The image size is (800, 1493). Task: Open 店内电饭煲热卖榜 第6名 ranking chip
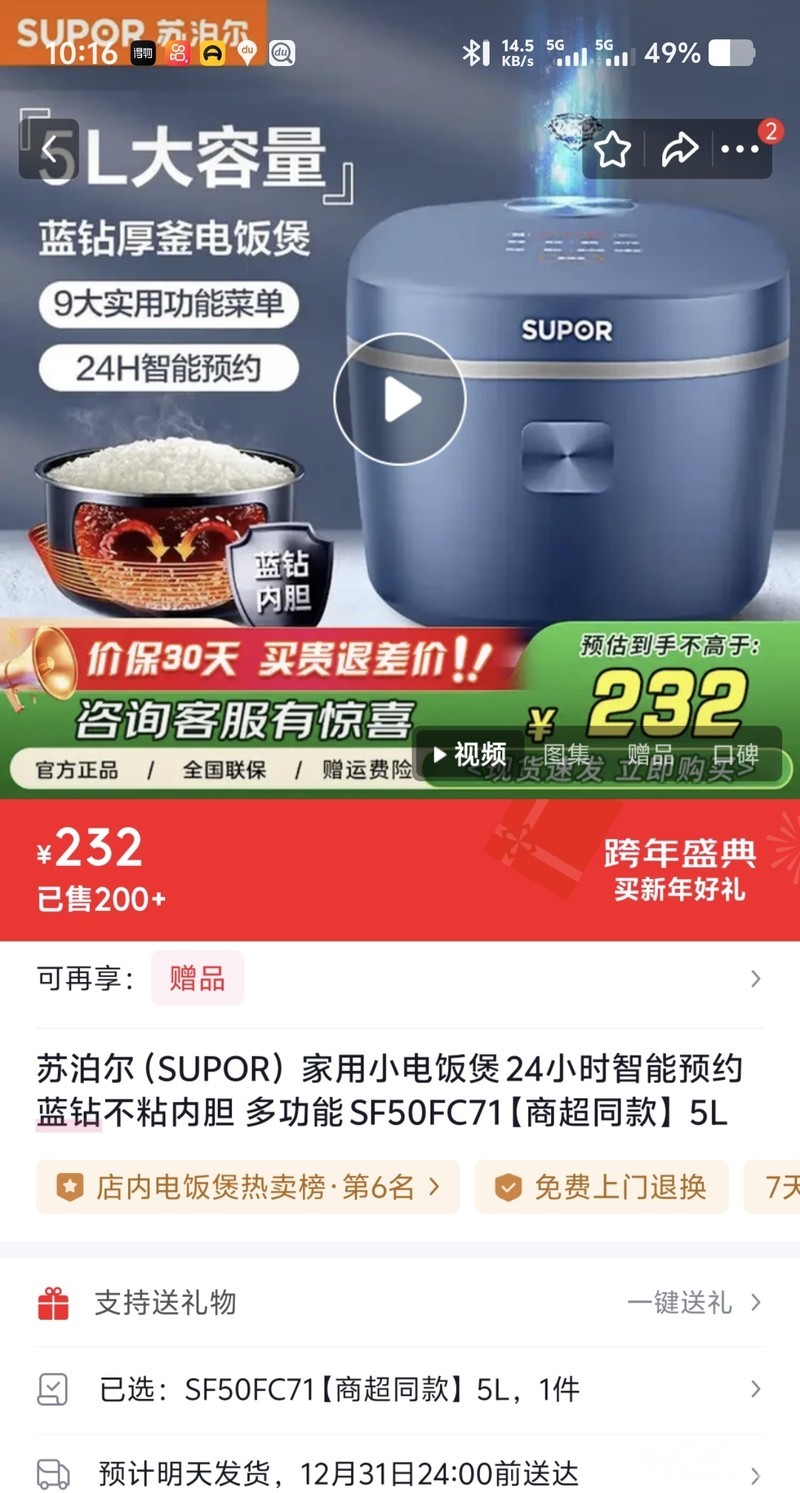tap(248, 1187)
